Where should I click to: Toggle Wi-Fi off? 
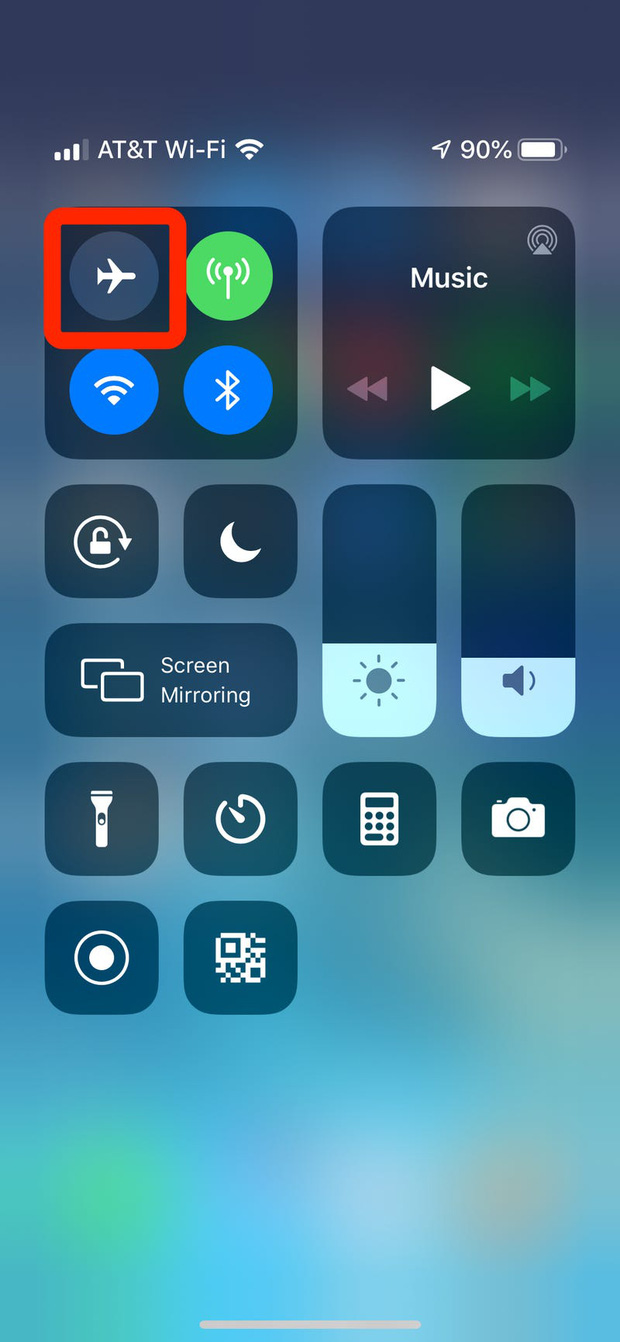pos(114,390)
